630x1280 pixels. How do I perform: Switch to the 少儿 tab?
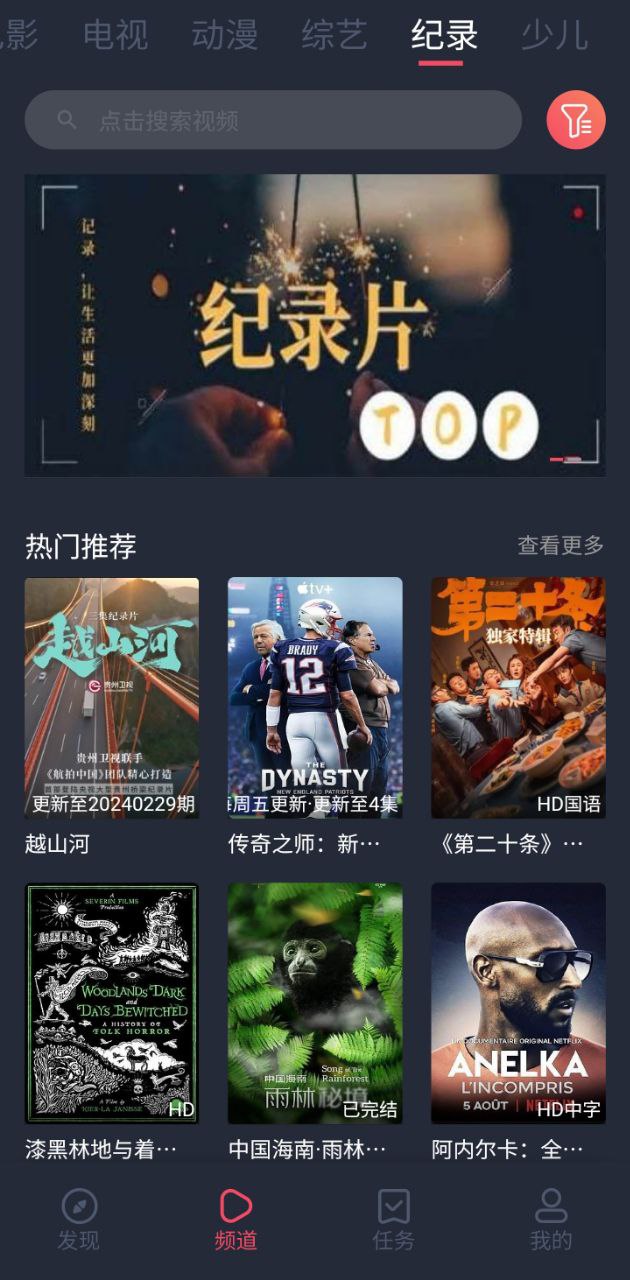tap(553, 35)
